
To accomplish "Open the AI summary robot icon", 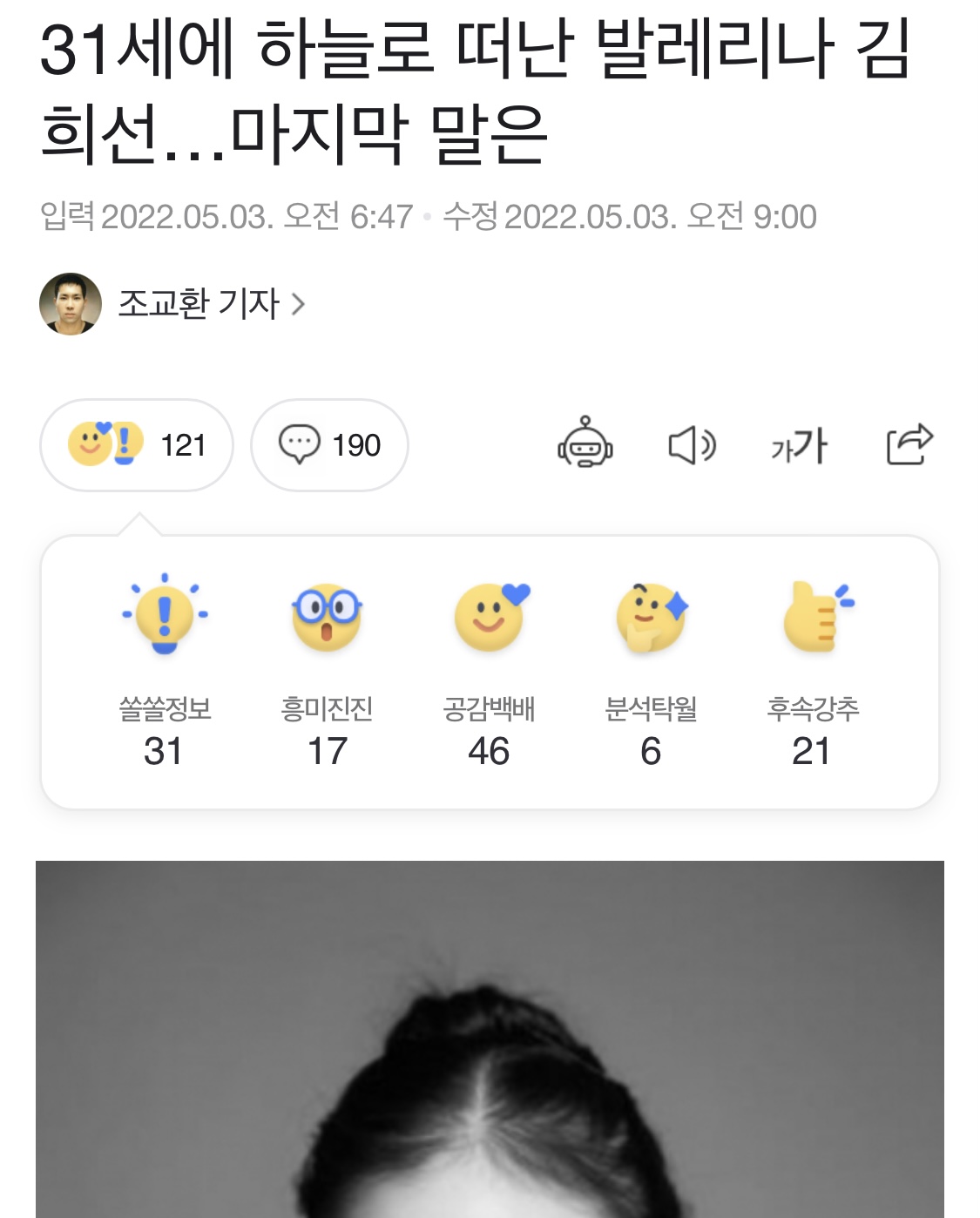I will coord(585,443).
